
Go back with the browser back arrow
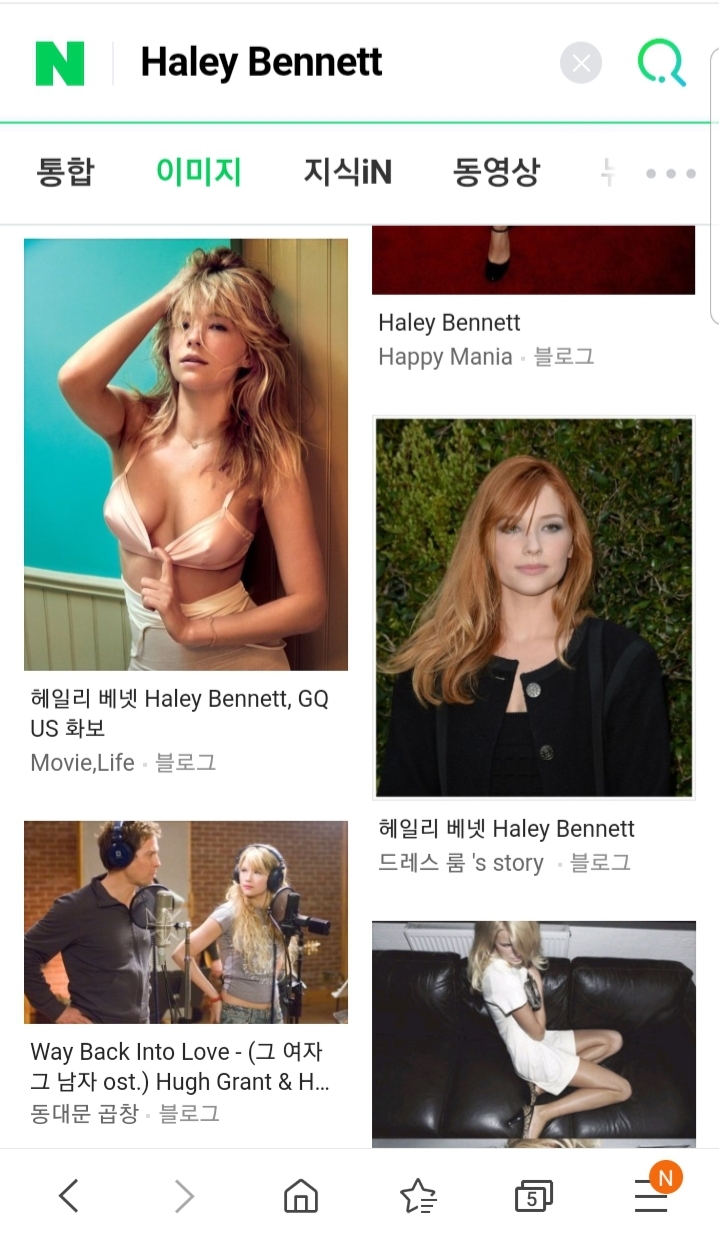68,1195
